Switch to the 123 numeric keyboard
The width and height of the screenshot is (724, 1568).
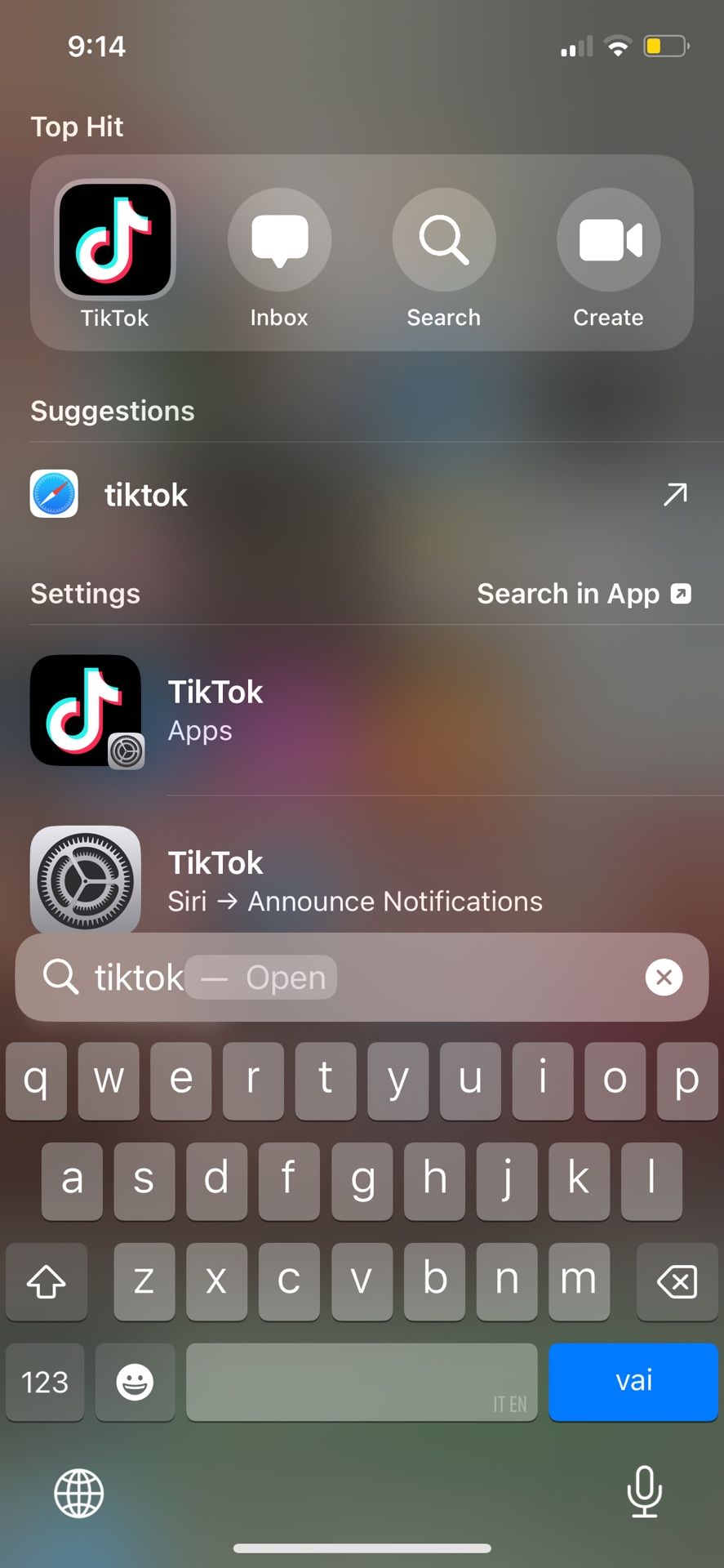point(45,1382)
